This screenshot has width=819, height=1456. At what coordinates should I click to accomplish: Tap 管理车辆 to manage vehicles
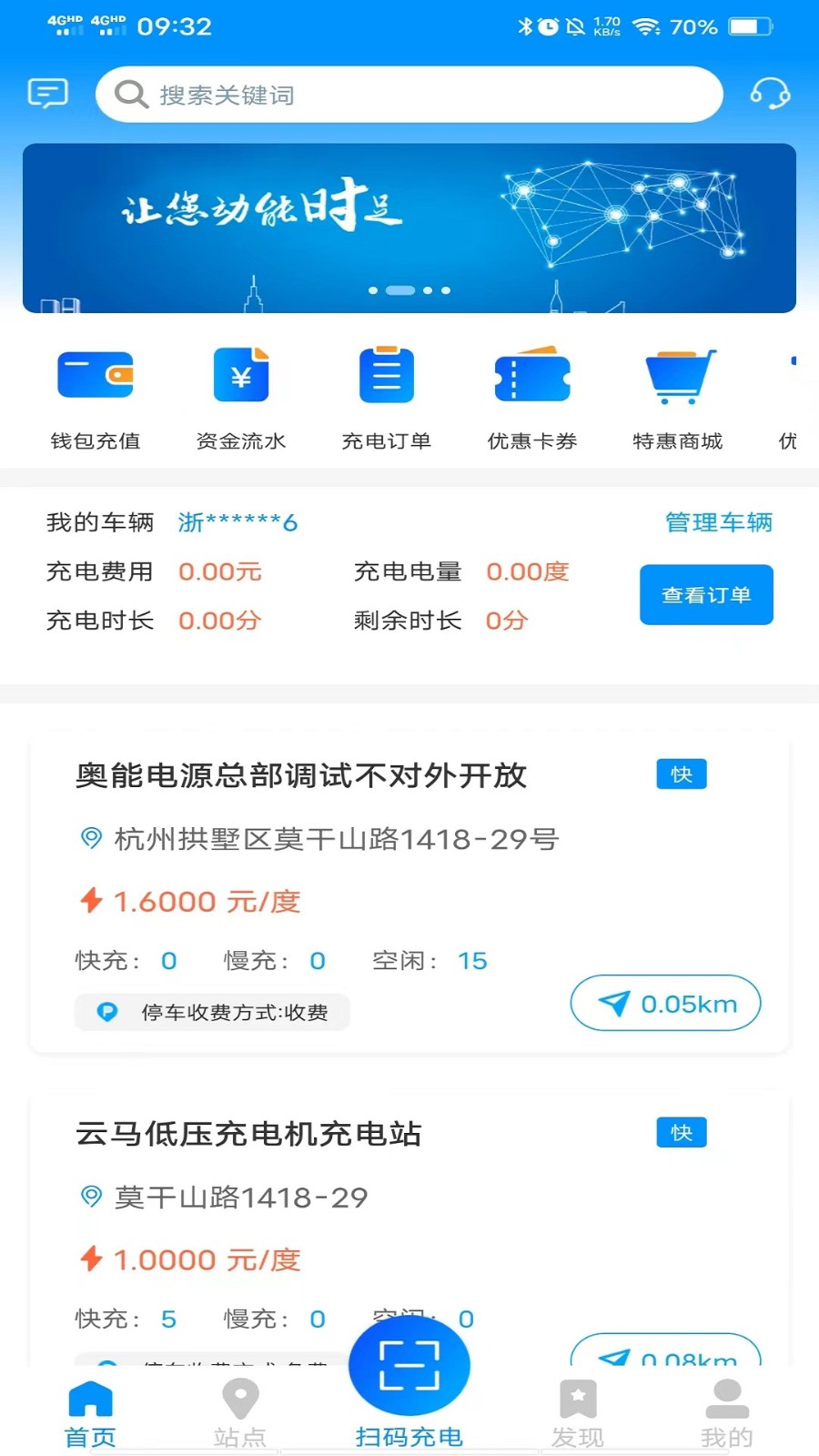pos(718,522)
